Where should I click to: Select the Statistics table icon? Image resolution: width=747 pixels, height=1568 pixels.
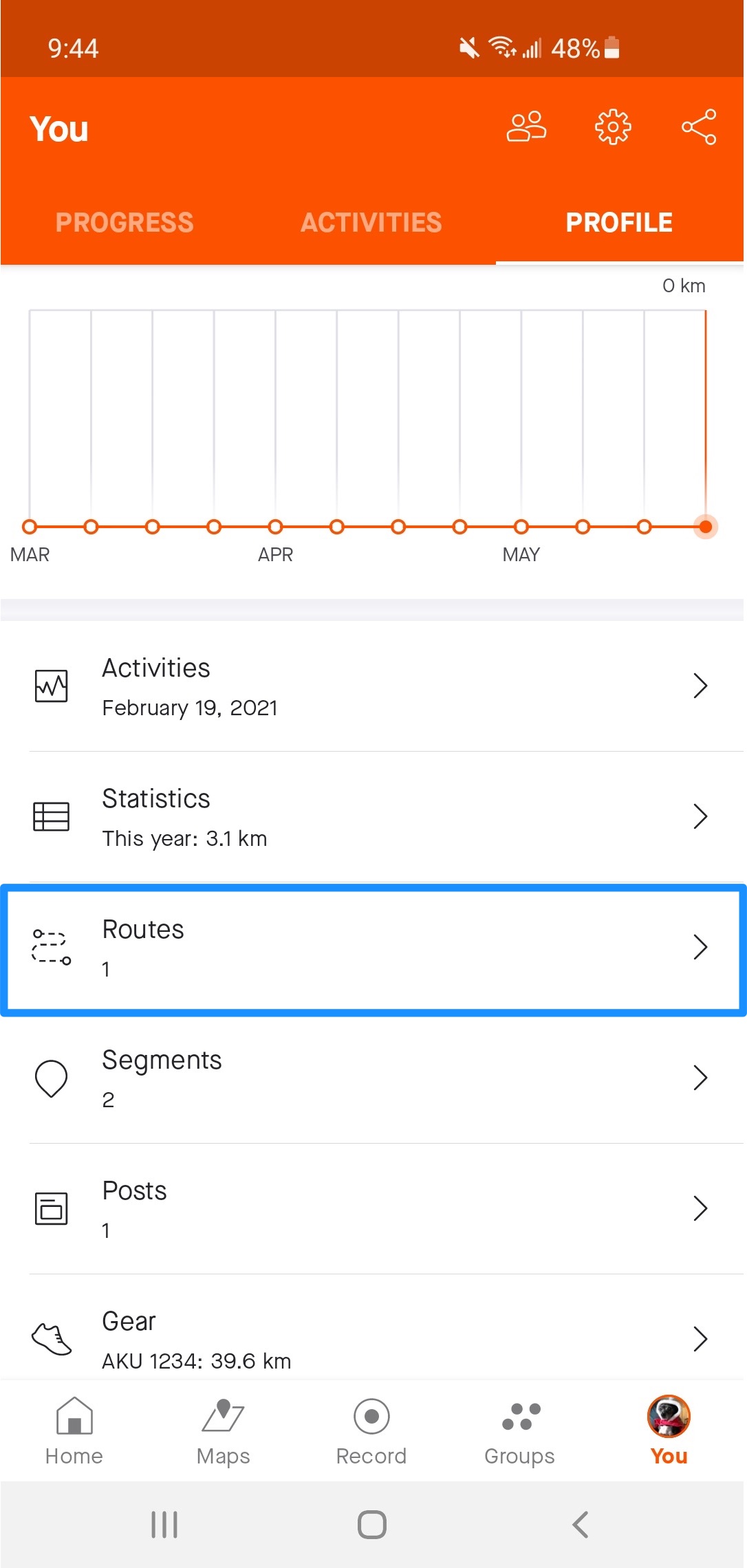click(x=52, y=816)
